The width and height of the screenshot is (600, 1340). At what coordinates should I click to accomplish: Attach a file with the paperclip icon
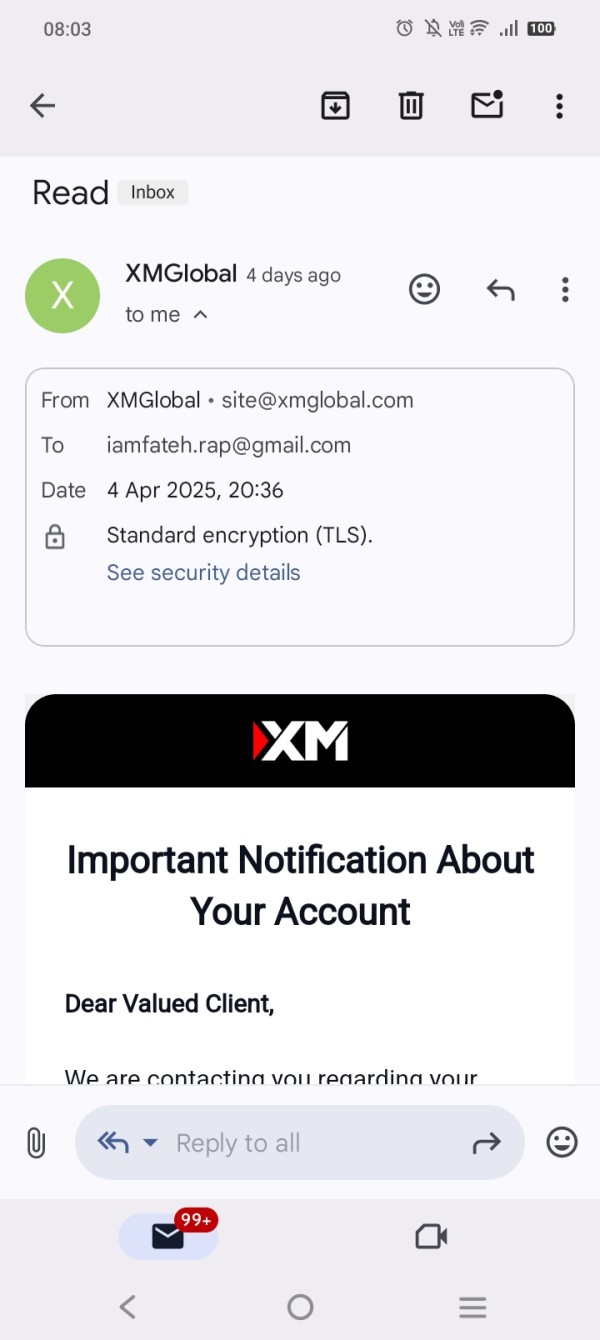[x=36, y=1142]
